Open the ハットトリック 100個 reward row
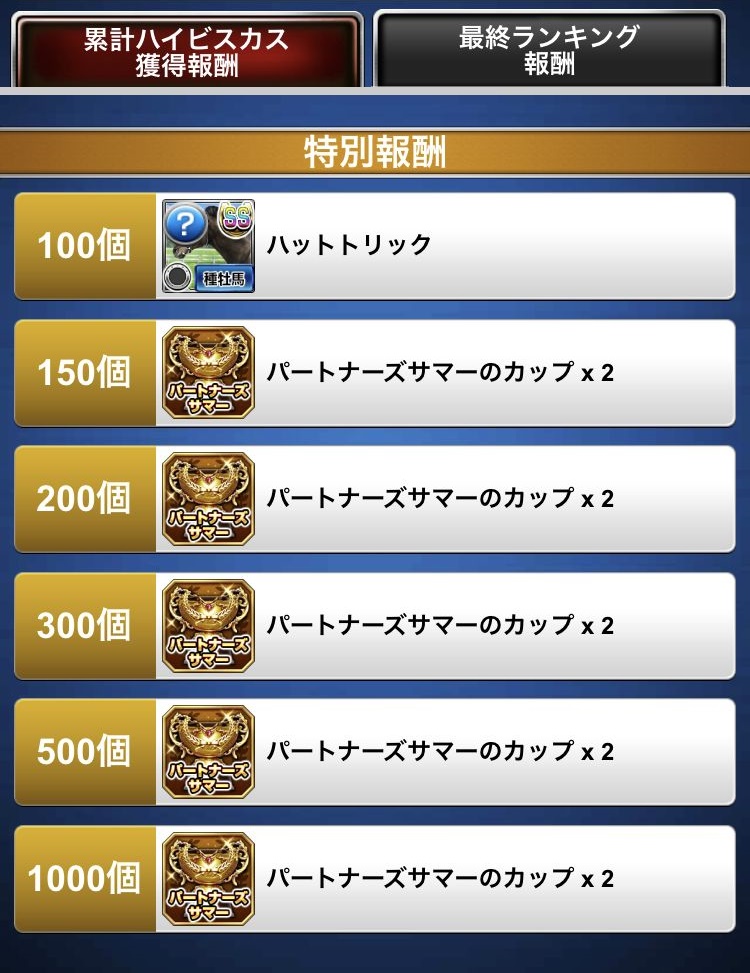Image resolution: width=750 pixels, height=973 pixels. click(x=375, y=246)
